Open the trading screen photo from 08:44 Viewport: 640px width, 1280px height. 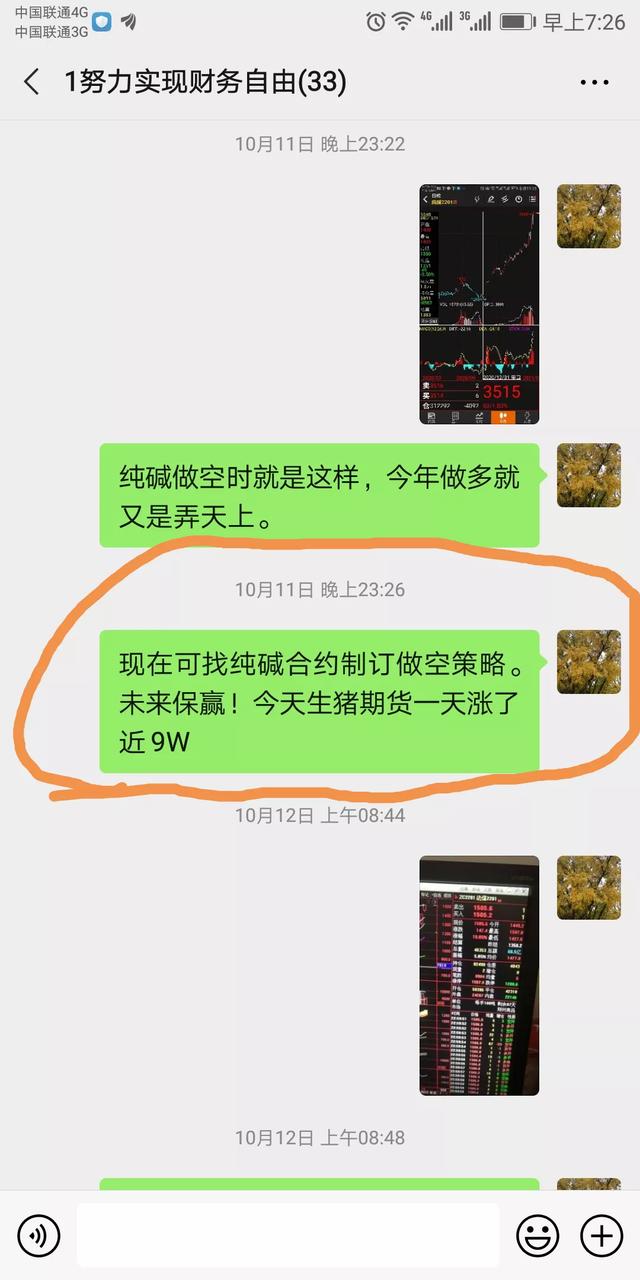click(479, 974)
